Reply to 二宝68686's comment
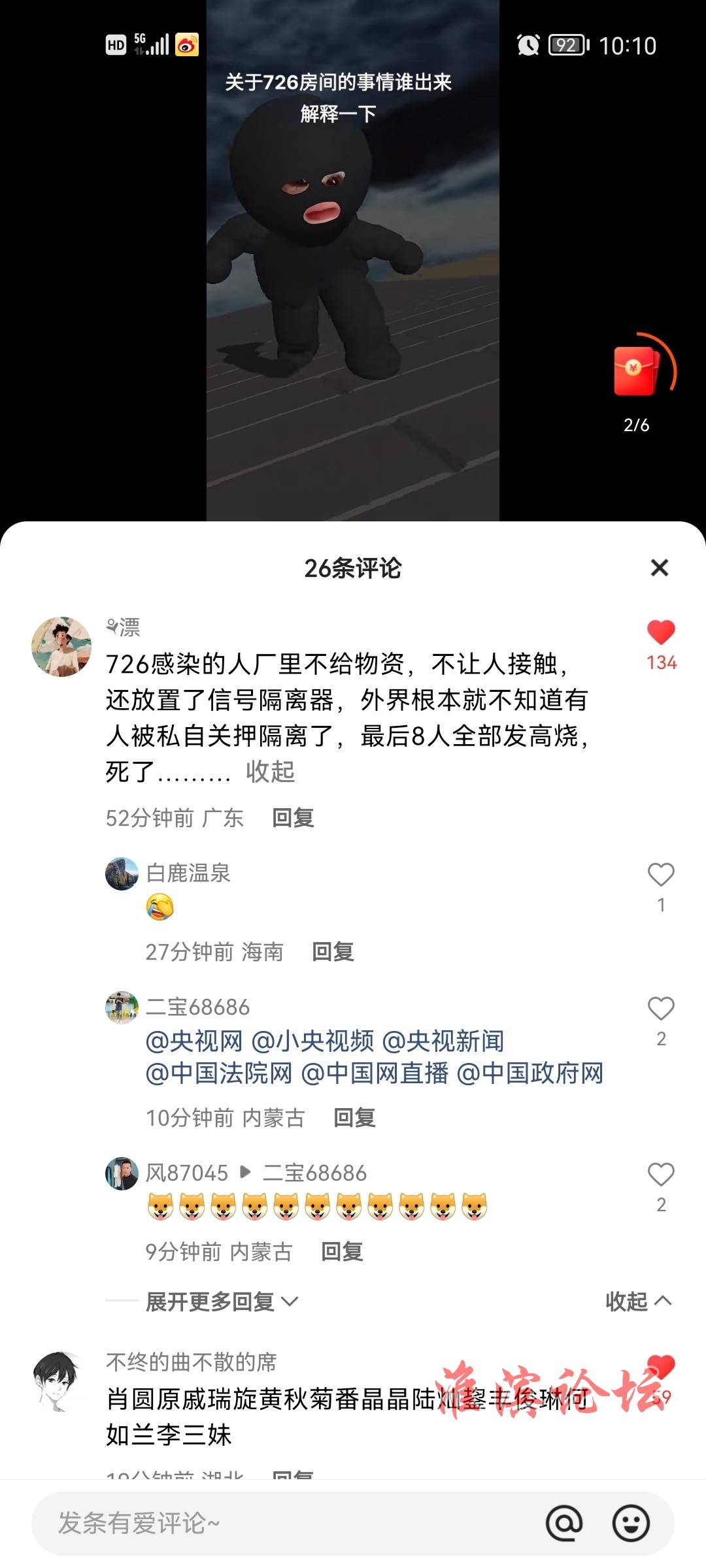706x1568 pixels. tap(354, 1118)
